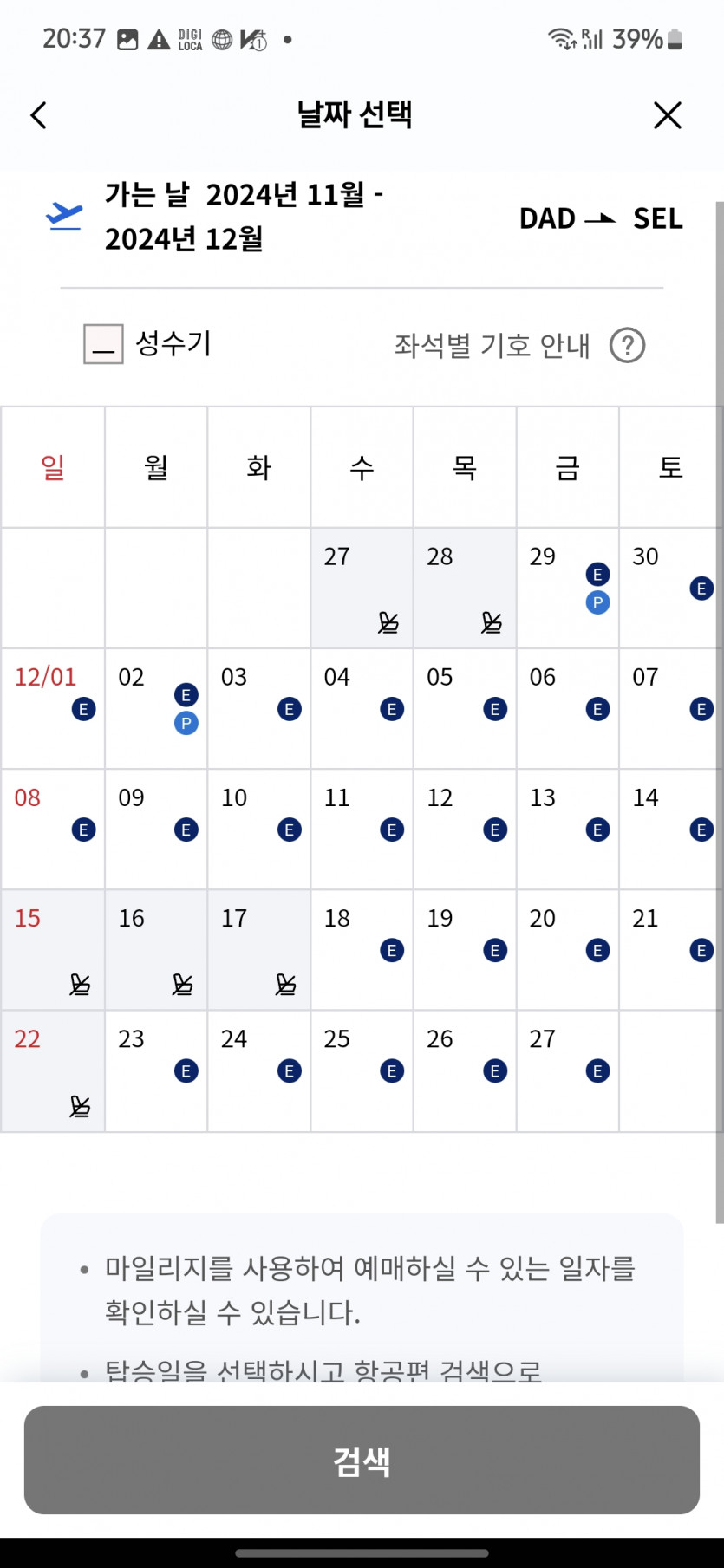Viewport: 724px width, 1568px height.
Task: Go back using the top-left arrow
Action: click(x=39, y=115)
